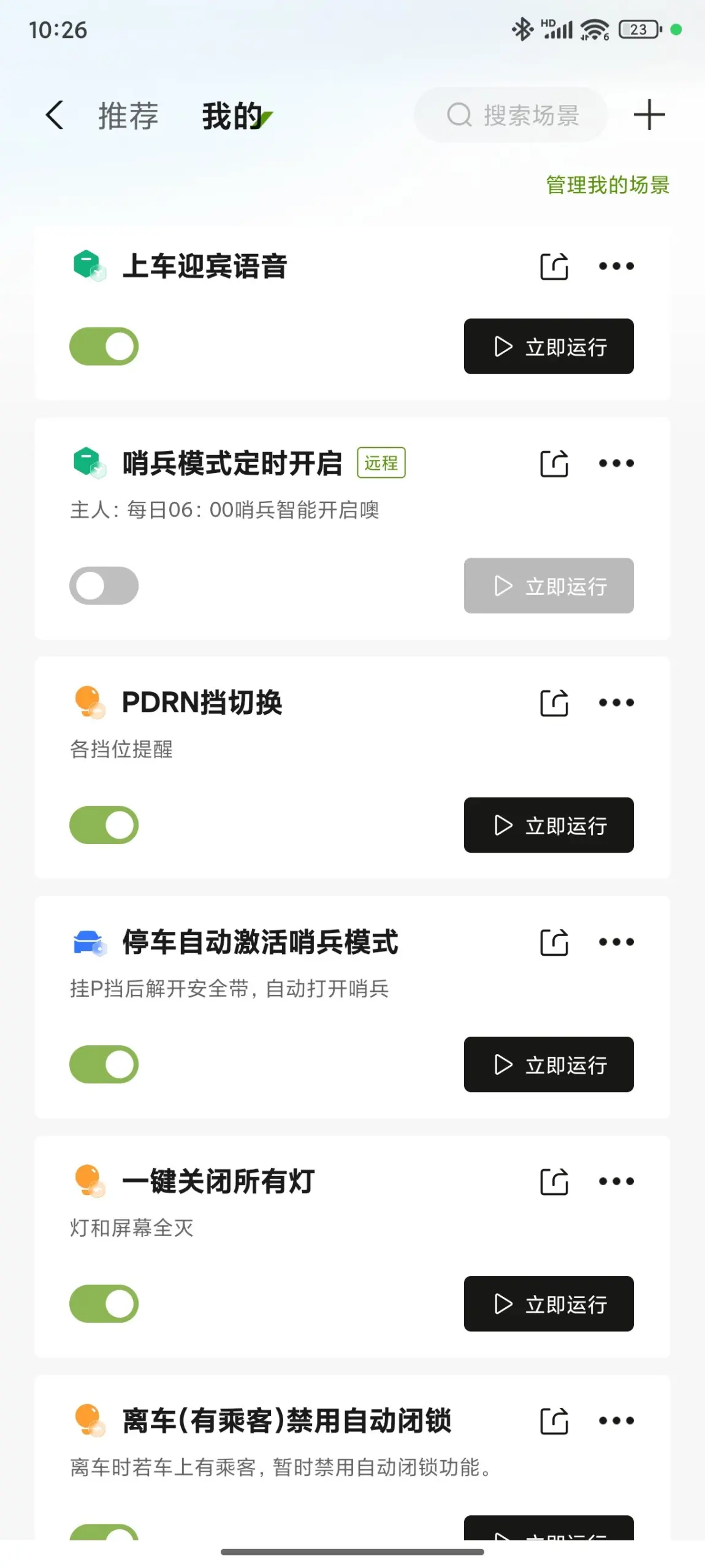Run 停车自动激活哨兵模式 immediately
The image size is (705, 1568).
[x=549, y=1064]
